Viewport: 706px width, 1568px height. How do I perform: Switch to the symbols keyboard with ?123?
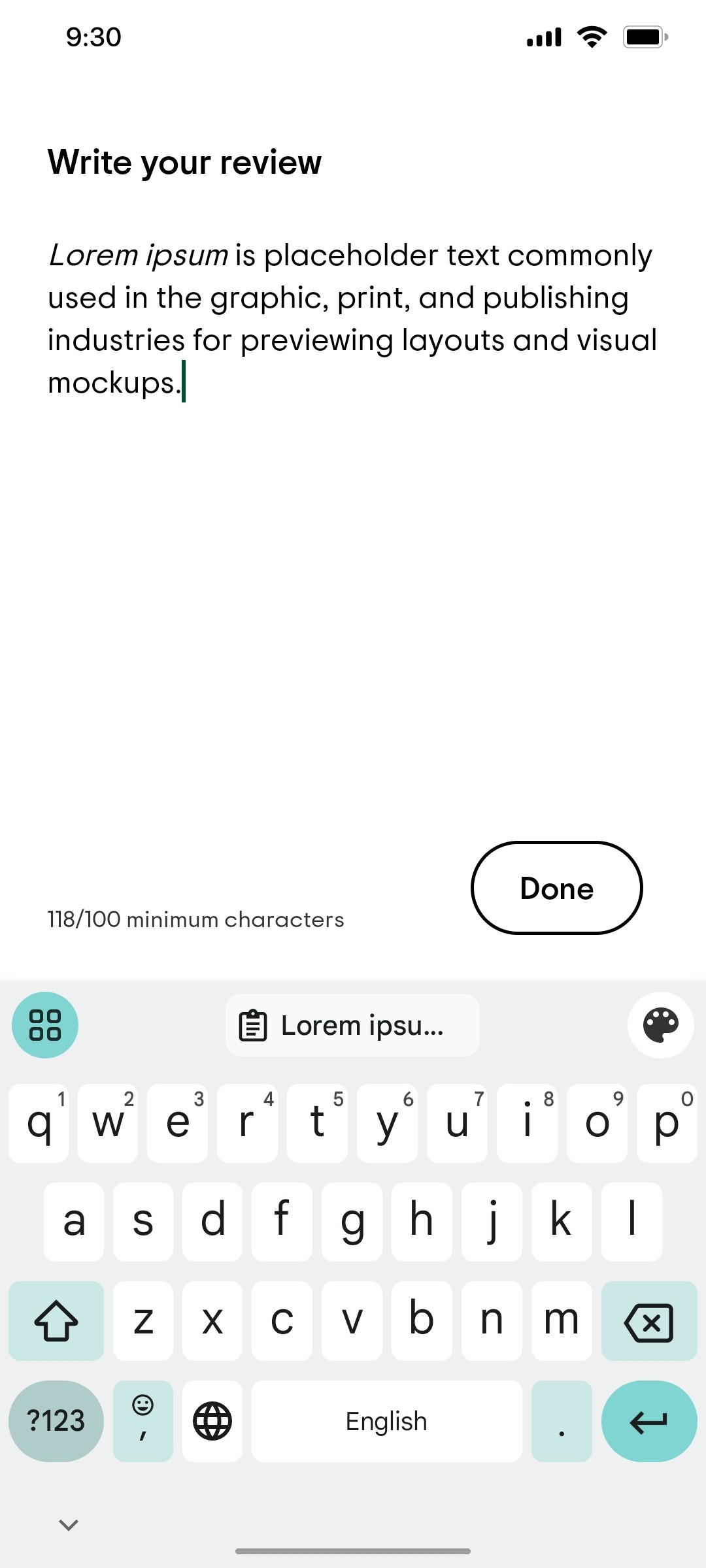[56, 1420]
